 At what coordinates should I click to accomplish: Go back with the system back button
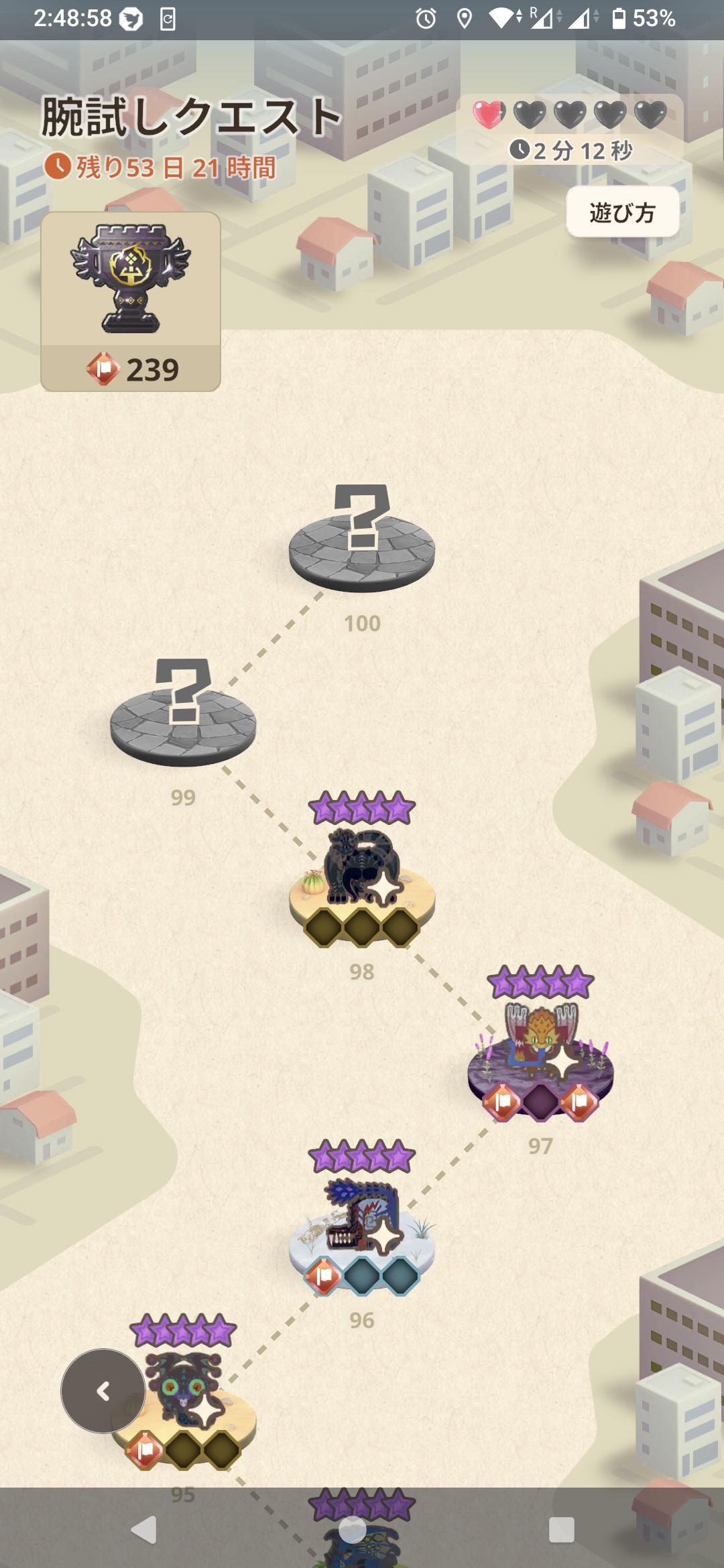144,1530
